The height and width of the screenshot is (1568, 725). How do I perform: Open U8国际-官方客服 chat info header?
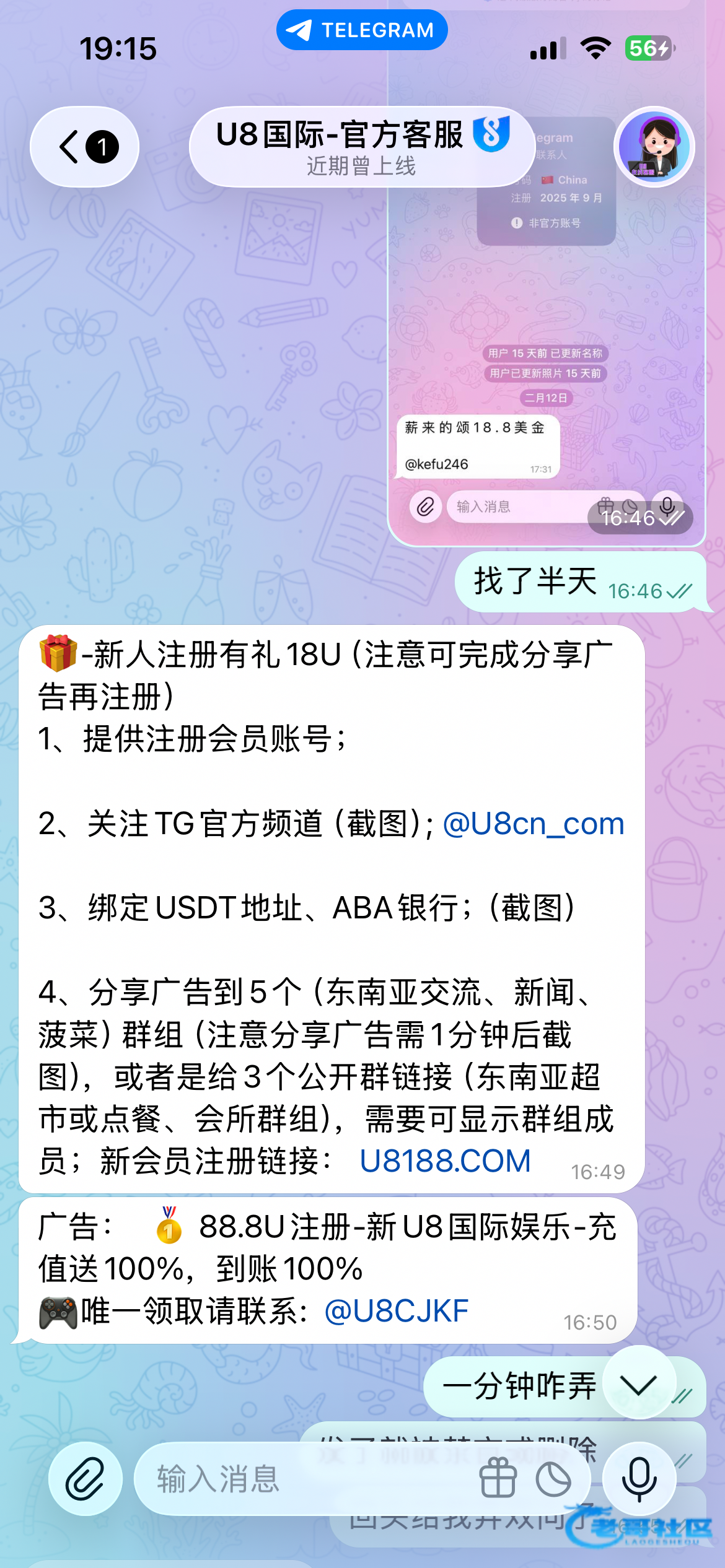click(x=361, y=147)
